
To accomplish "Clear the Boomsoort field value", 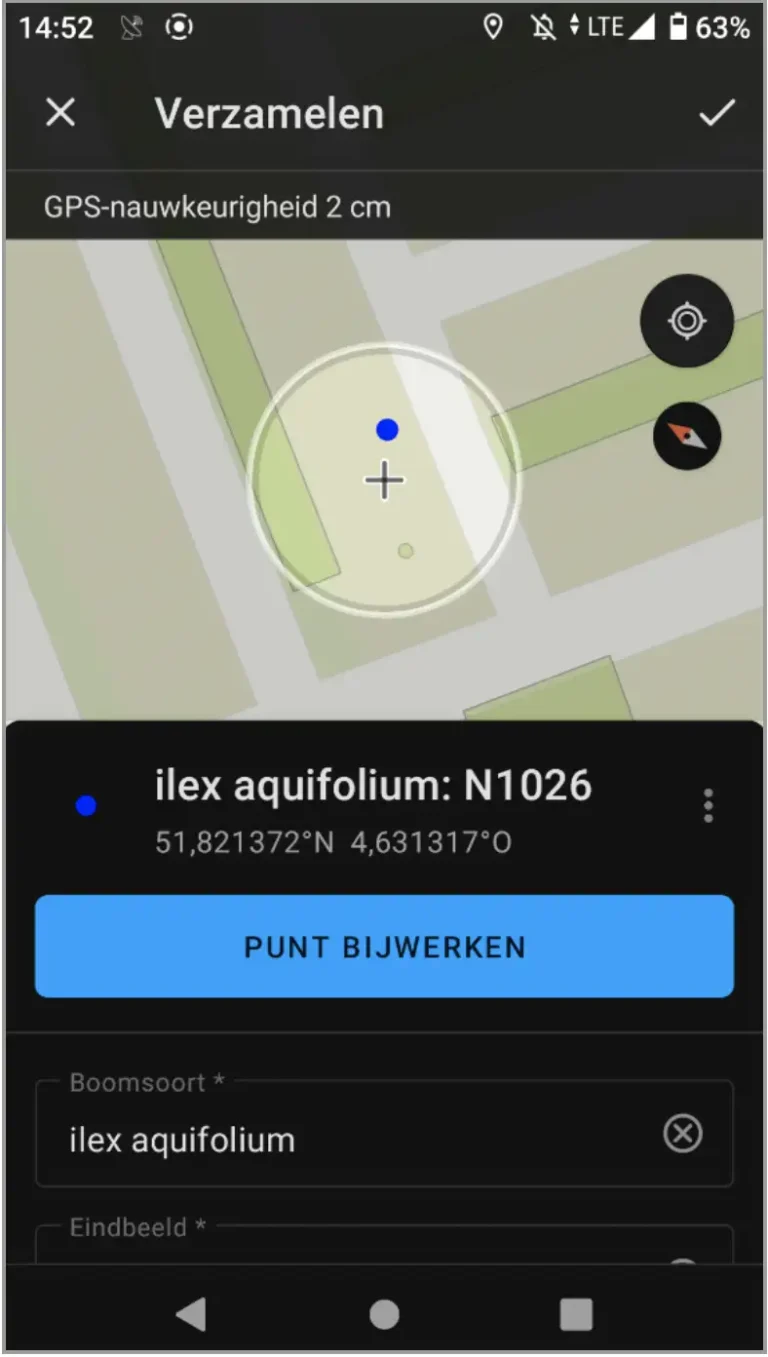I will point(683,1134).
